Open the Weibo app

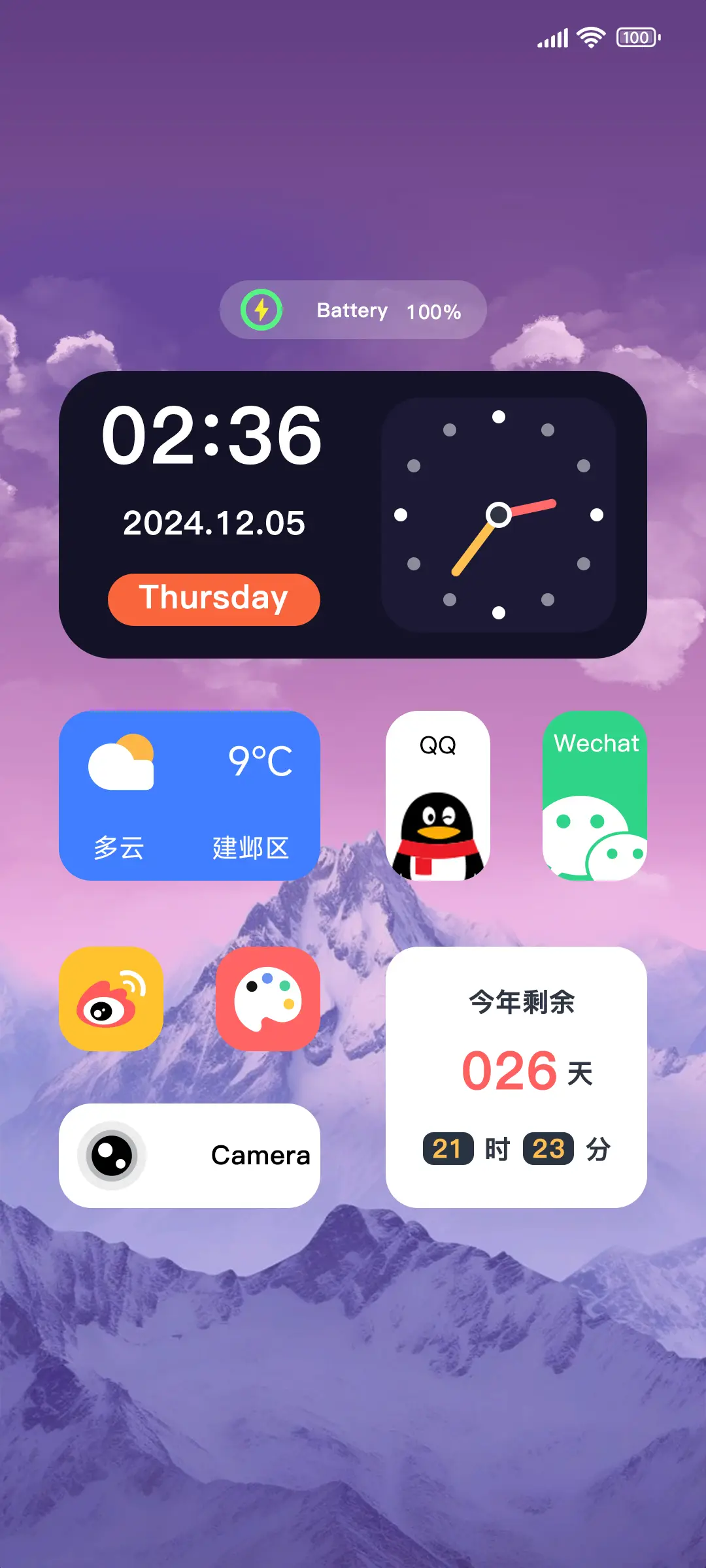click(x=110, y=1000)
